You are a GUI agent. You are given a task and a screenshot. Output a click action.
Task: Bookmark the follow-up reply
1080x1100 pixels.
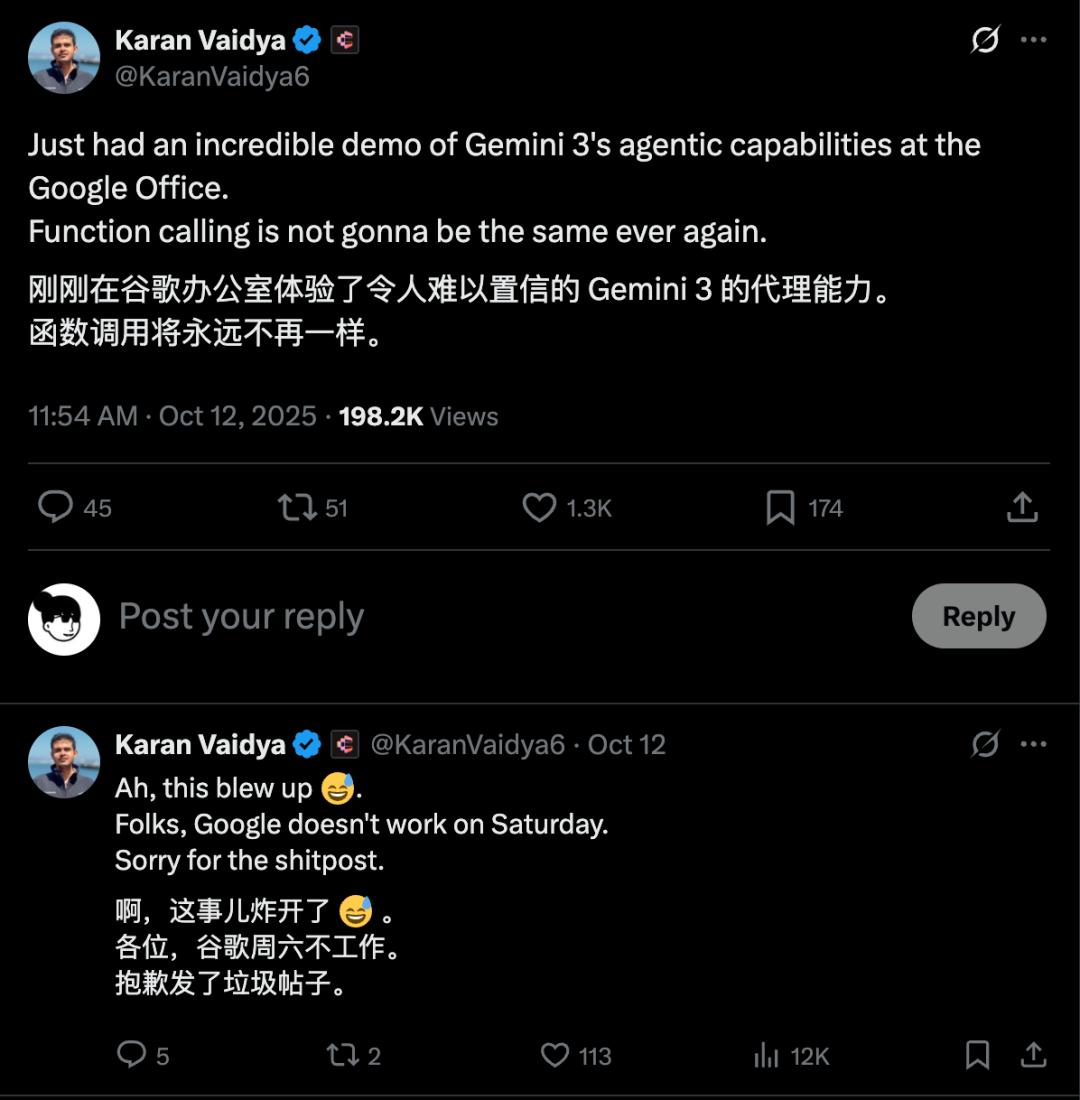(978, 1055)
